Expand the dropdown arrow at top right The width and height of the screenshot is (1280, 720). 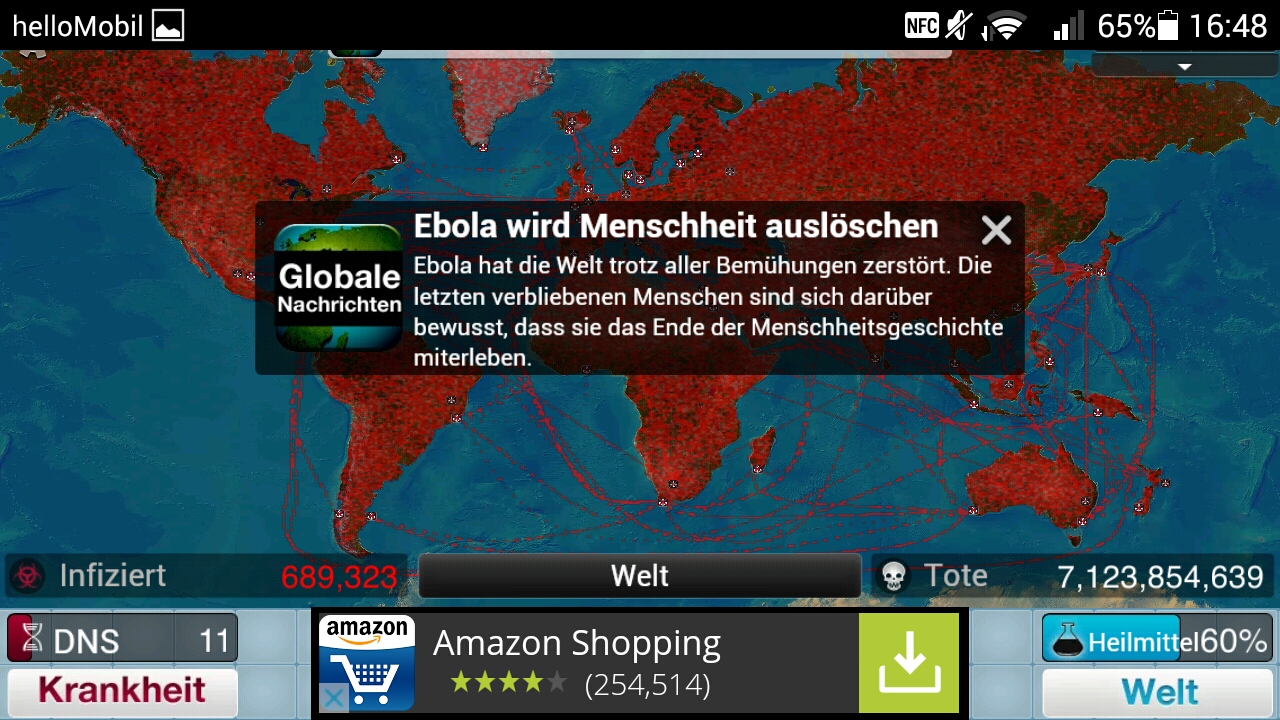(1185, 66)
